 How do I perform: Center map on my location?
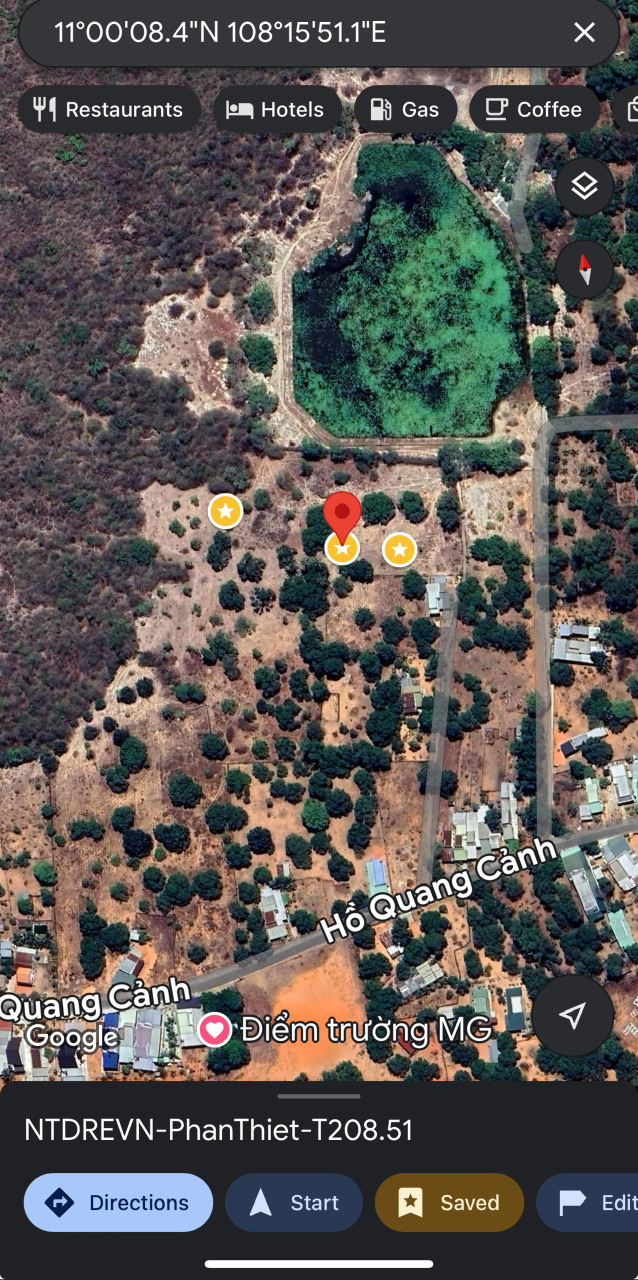point(572,1016)
